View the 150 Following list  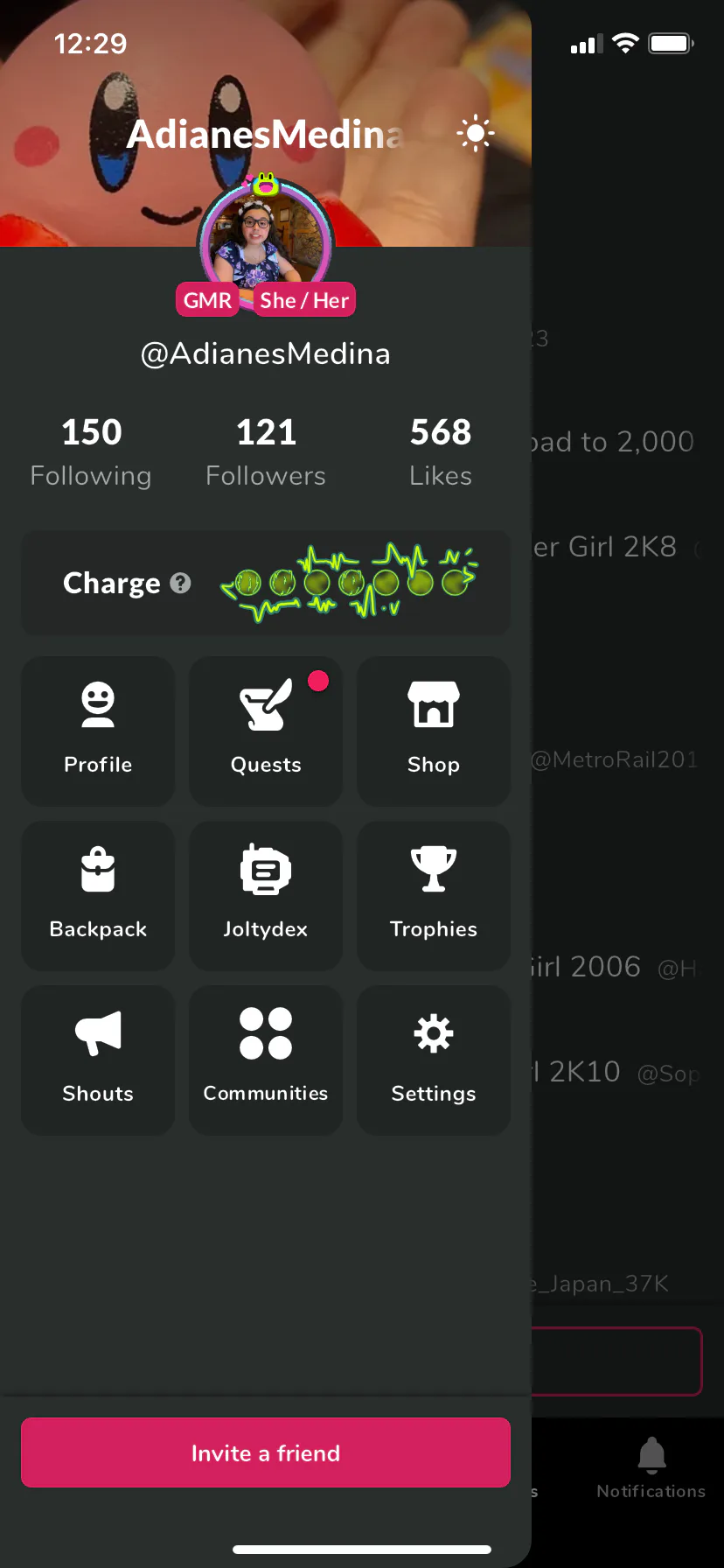coord(91,451)
